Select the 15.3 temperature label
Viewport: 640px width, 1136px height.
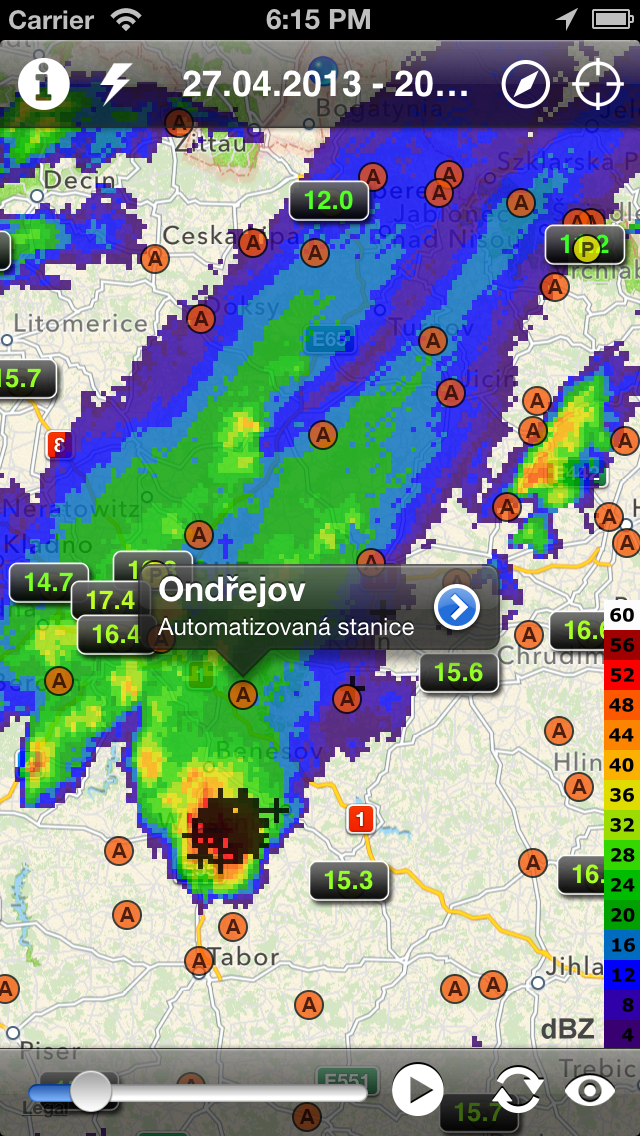click(x=349, y=880)
